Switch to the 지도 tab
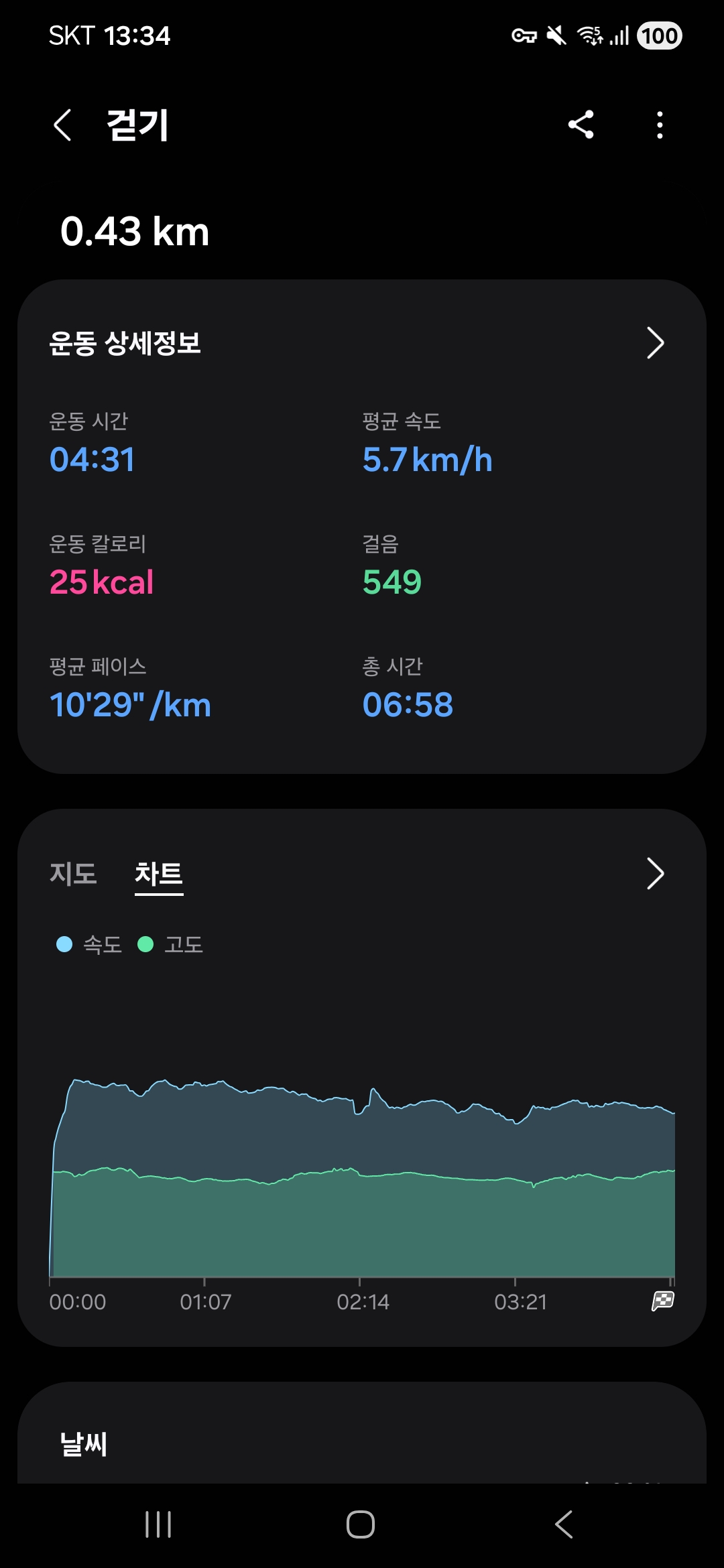The image size is (724, 1568). pyautogui.click(x=73, y=874)
